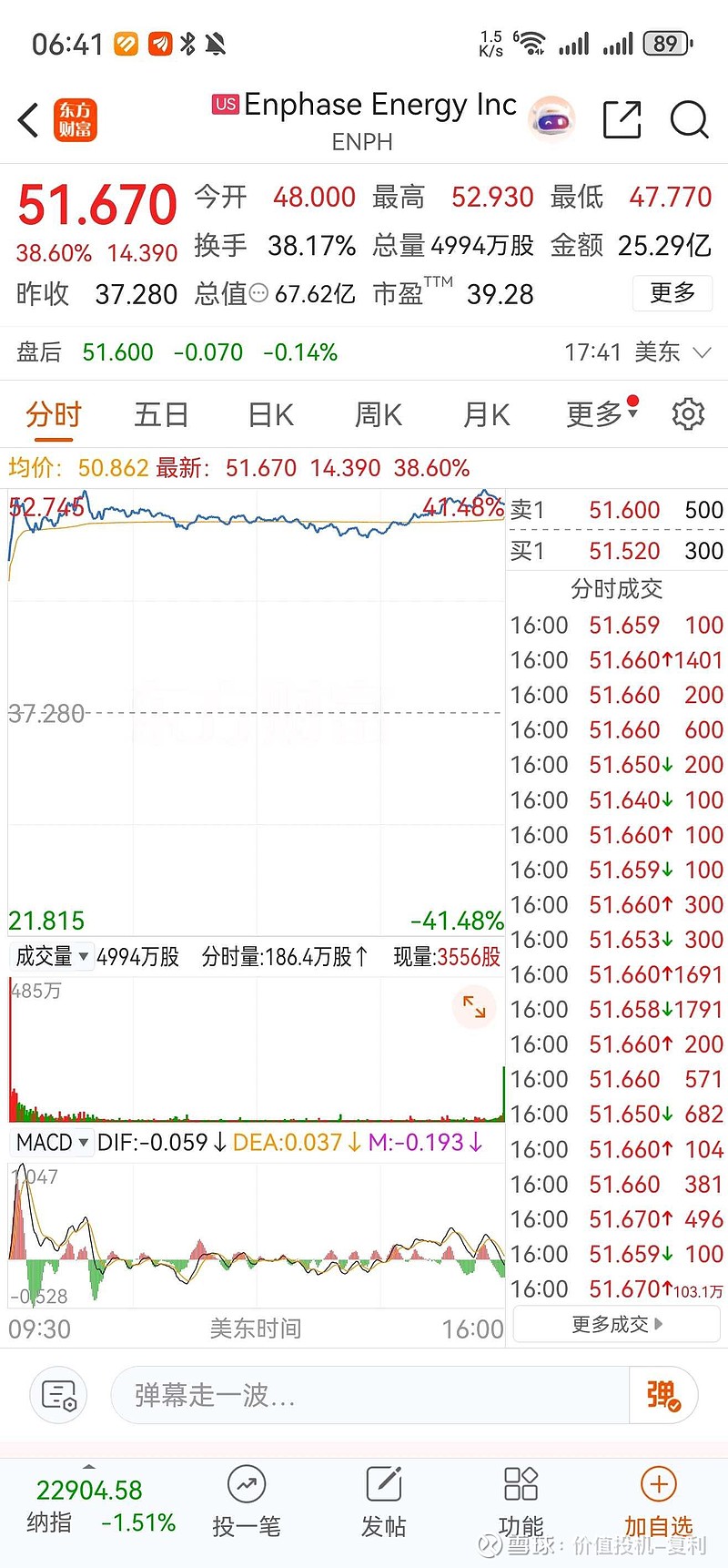Tap the back arrow to exit quote page
This screenshot has width=728, height=1568.
coord(27,119)
